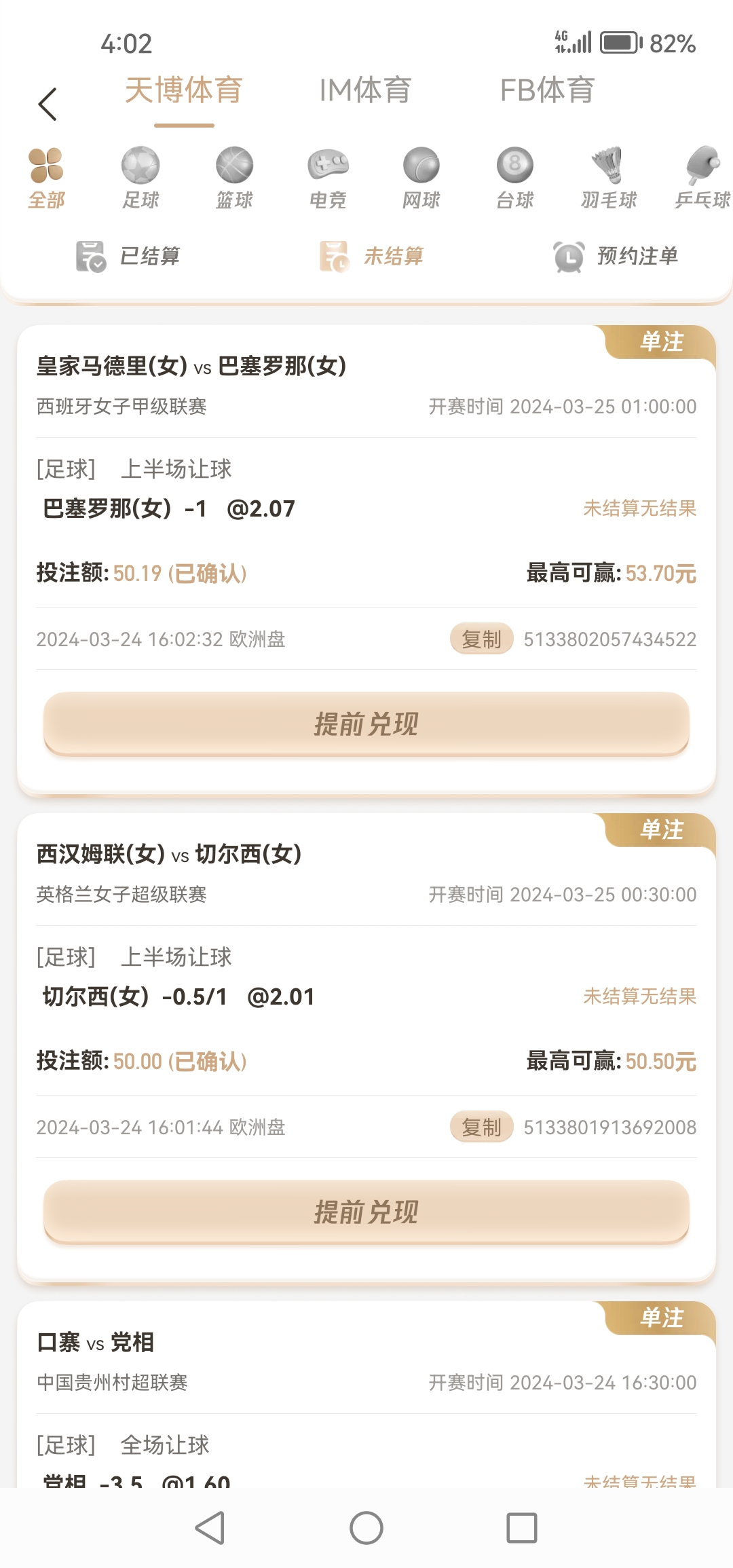Copy order number 5133801913692008

click(481, 1127)
